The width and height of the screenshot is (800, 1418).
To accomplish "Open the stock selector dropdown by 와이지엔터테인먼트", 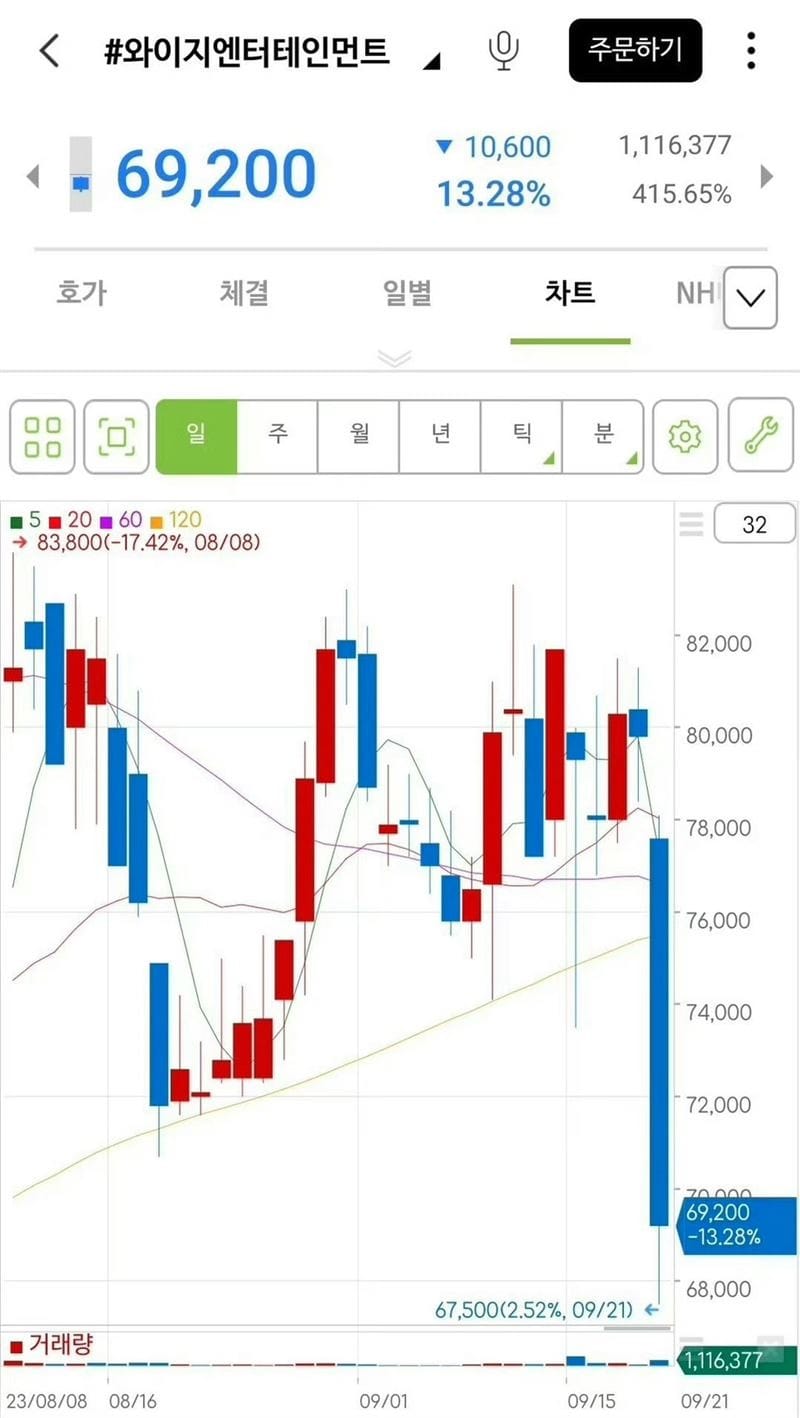I will pyautogui.click(x=431, y=62).
